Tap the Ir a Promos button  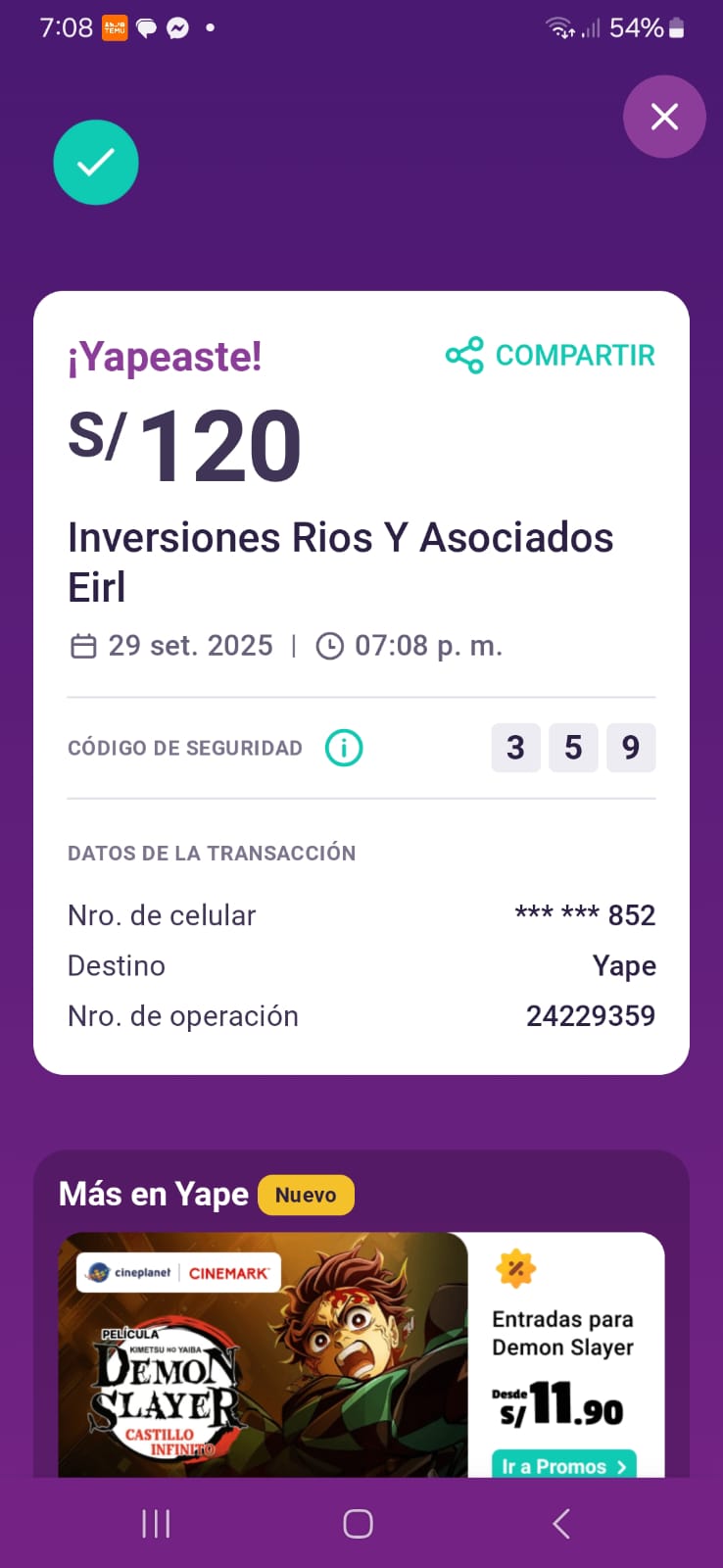[x=564, y=1465]
